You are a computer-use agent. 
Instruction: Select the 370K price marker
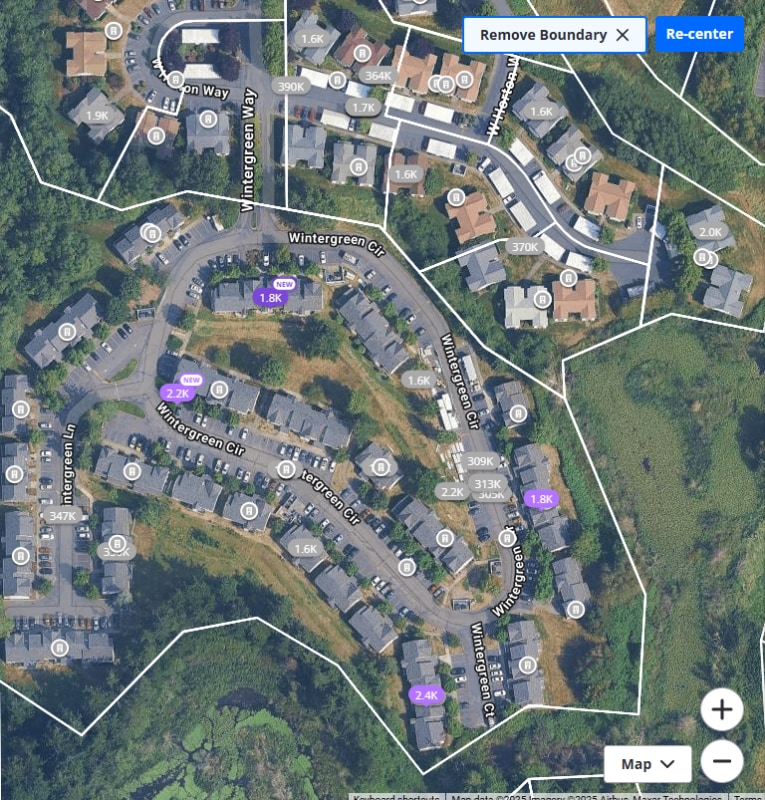click(524, 246)
